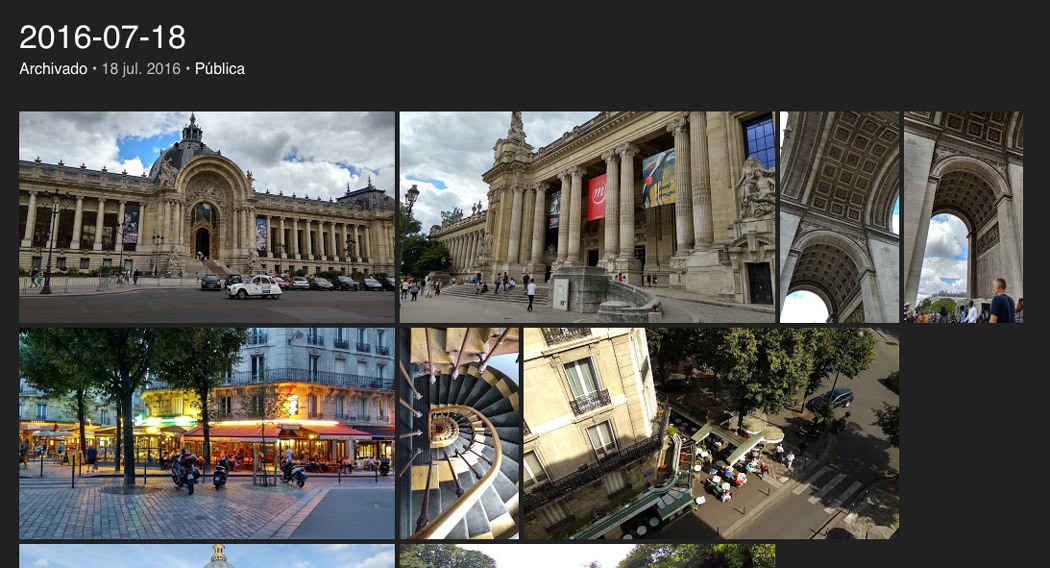Image resolution: width=1050 pixels, height=568 pixels.
Task: Open the Archivado link under title
Action: tap(53, 69)
